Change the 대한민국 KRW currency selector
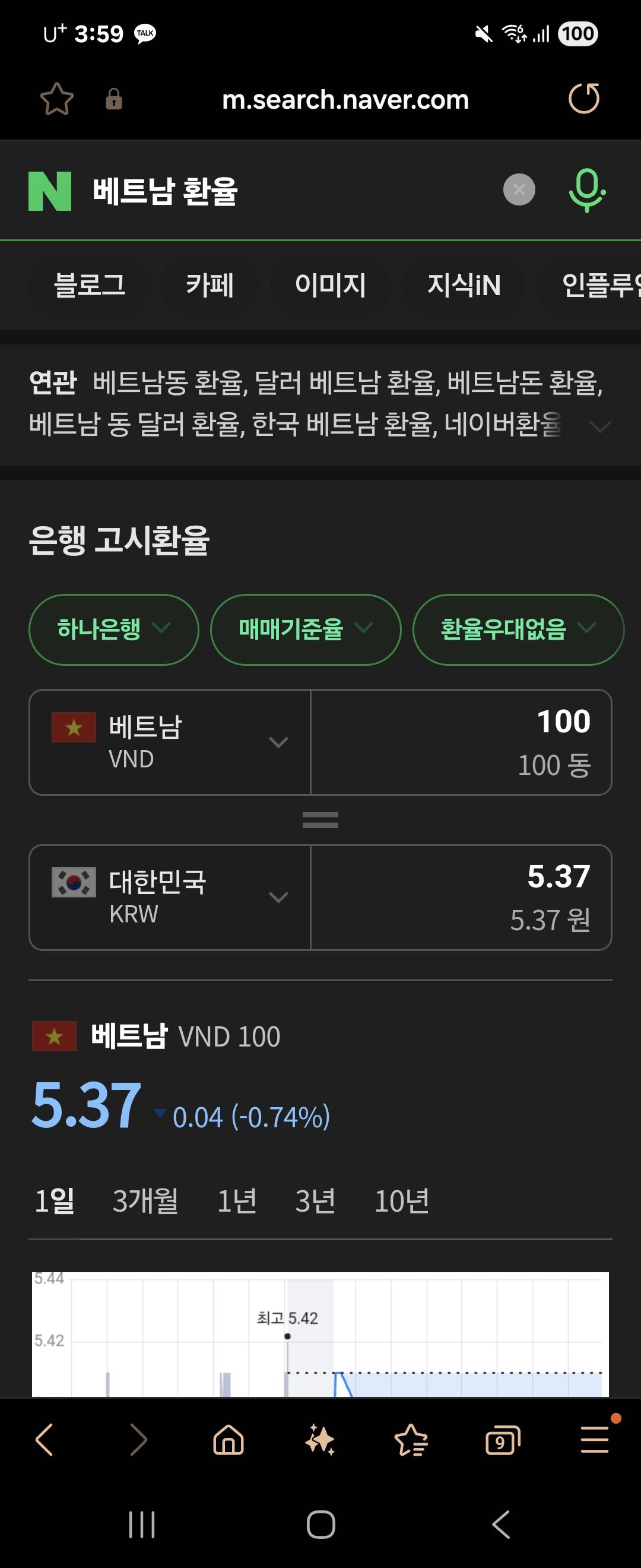The height and width of the screenshot is (1568, 641). click(x=170, y=897)
